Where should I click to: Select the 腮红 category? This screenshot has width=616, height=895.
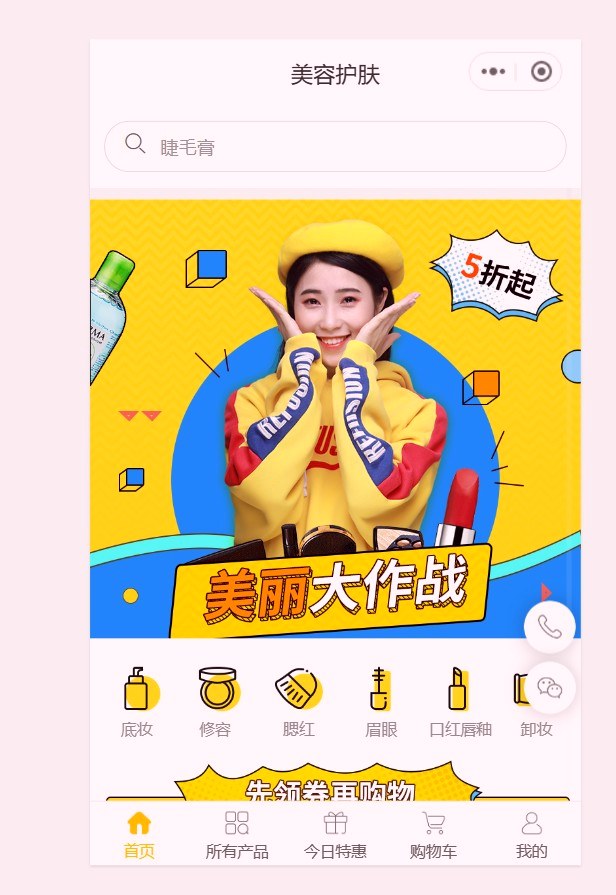click(x=298, y=702)
